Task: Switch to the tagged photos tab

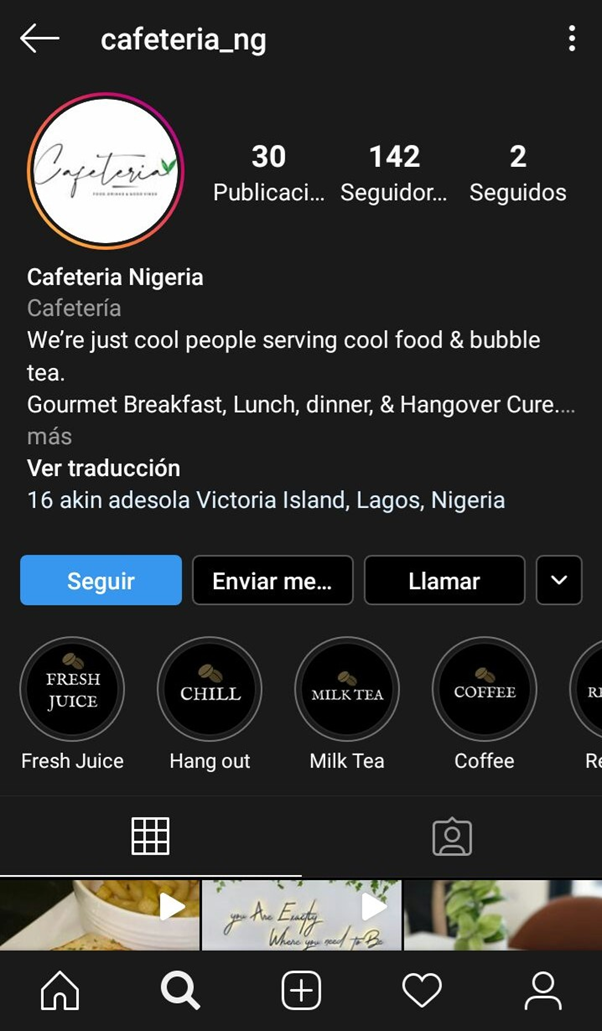Action: pos(452,836)
